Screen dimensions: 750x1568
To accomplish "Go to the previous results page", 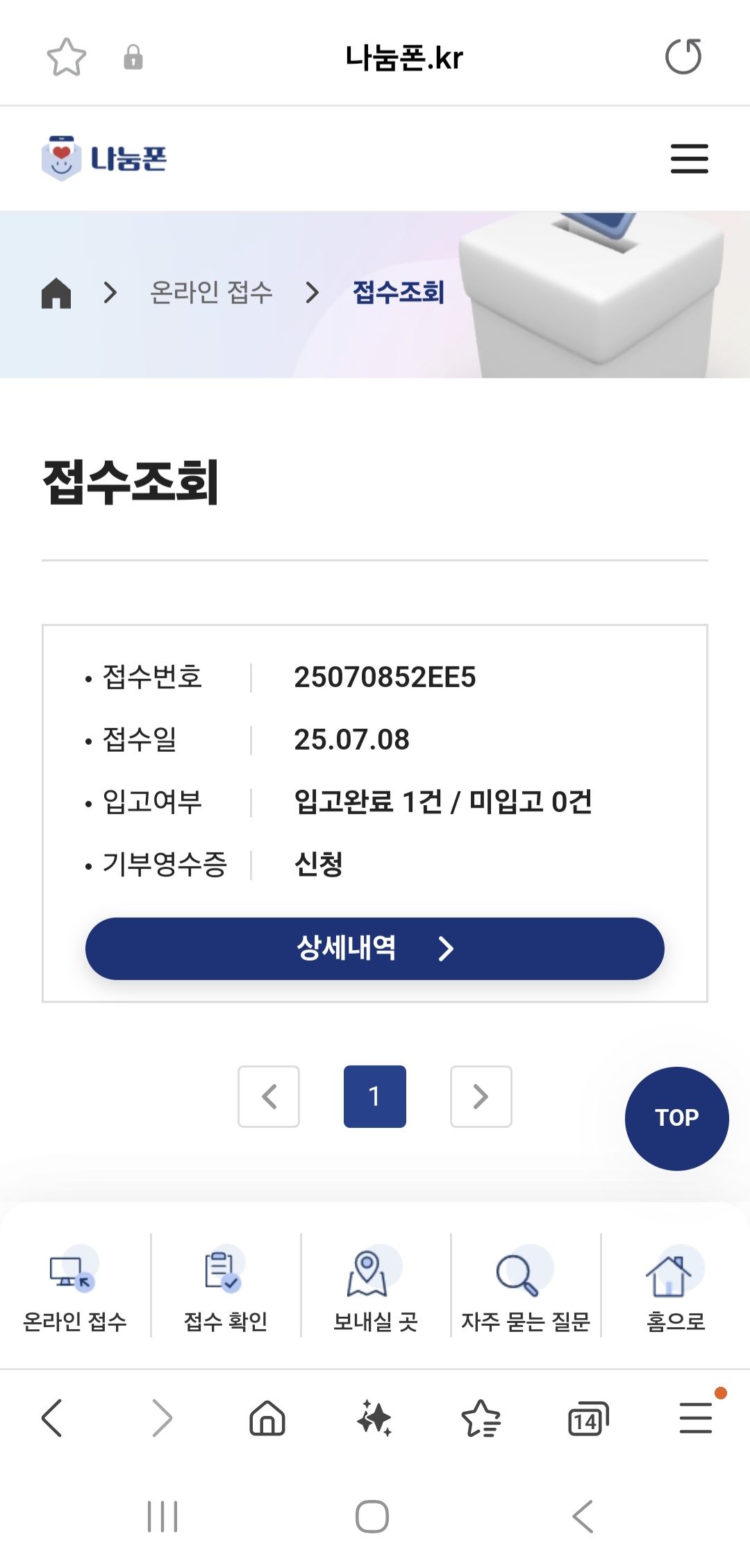I will tap(269, 1096).
